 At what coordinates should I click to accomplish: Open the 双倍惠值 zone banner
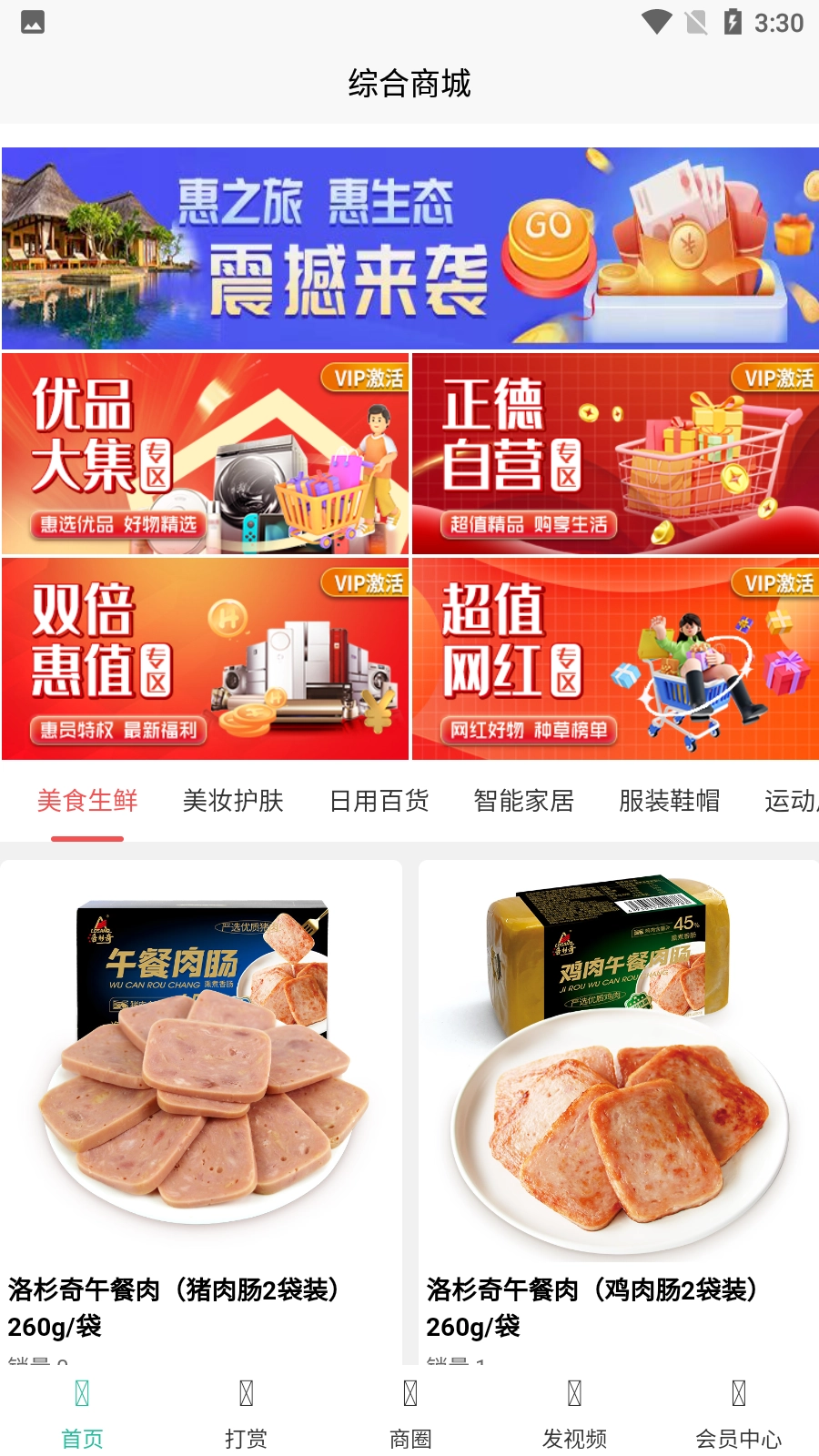click(x=205, y=659)
